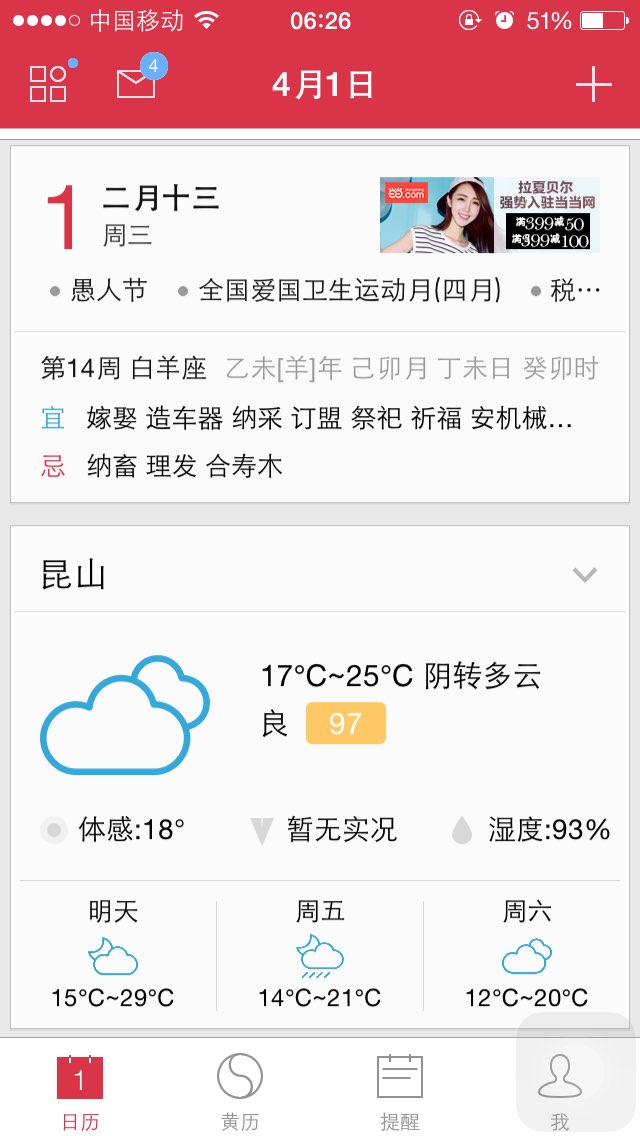The image size is (640, 1136).
Task: Expand the 昆山 city dropdown chevron
Action: coord(584,575)
